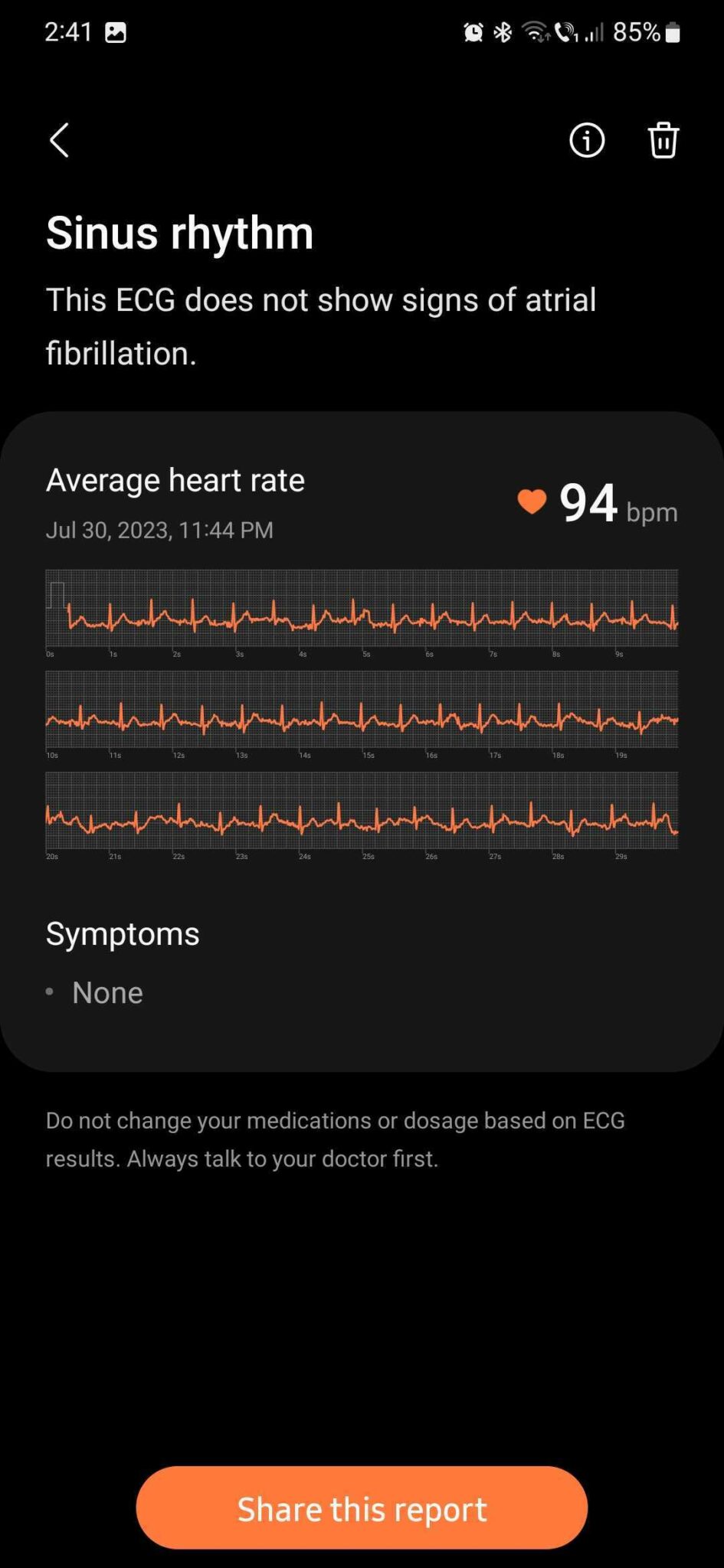The width and height of the screenshot is (724, 1568).
Task: Tap the Symptoms section header
Action: pos(123,933)
